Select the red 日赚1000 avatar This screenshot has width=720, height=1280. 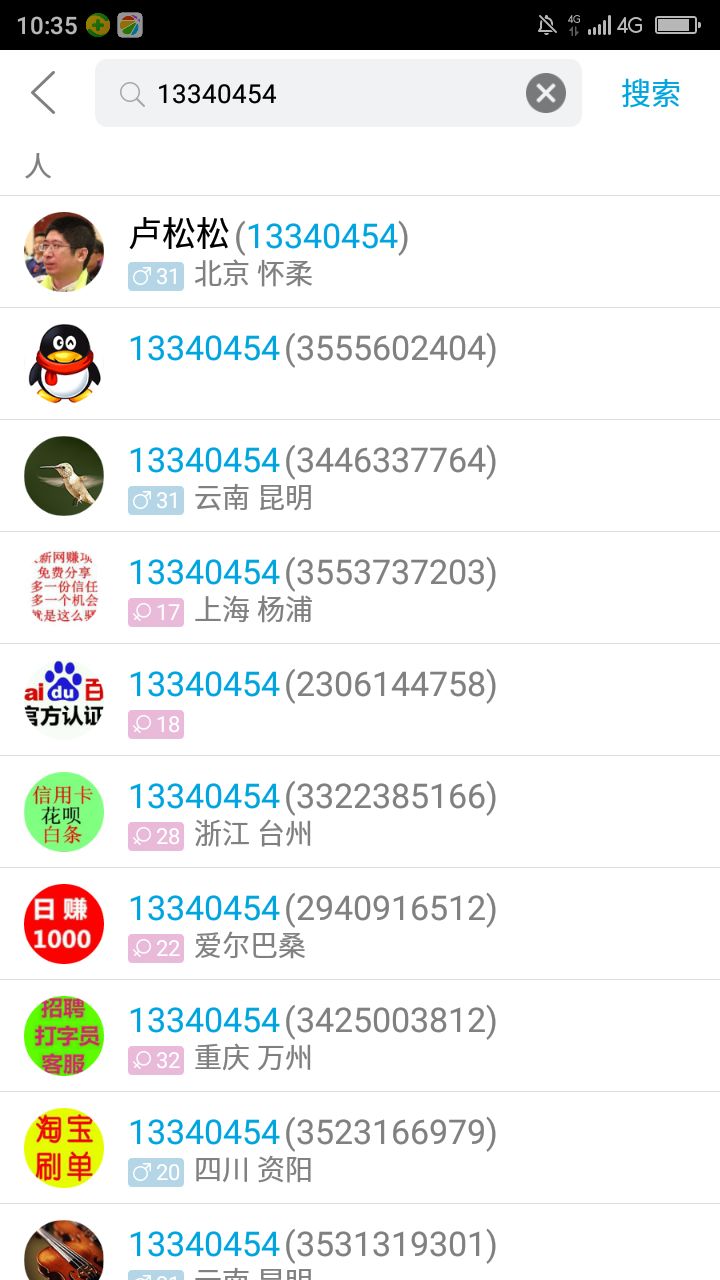63,923
